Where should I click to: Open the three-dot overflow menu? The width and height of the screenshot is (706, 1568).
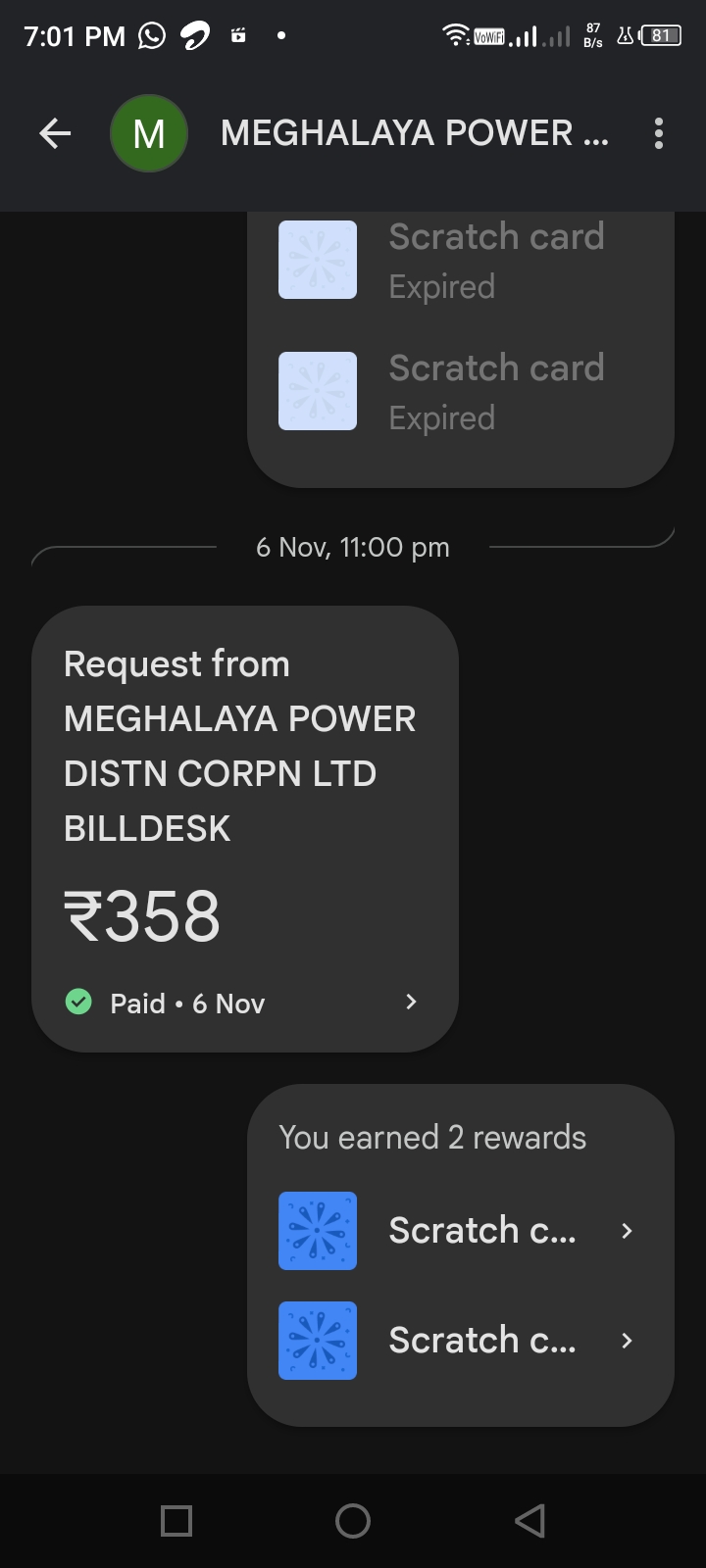point(659,133)
